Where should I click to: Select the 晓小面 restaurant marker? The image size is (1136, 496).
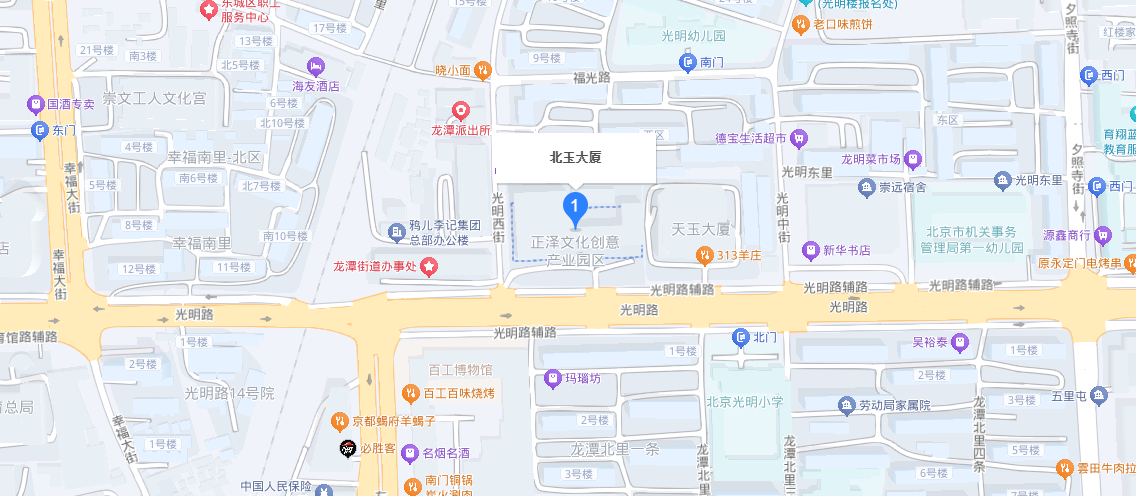click(482, 70)
